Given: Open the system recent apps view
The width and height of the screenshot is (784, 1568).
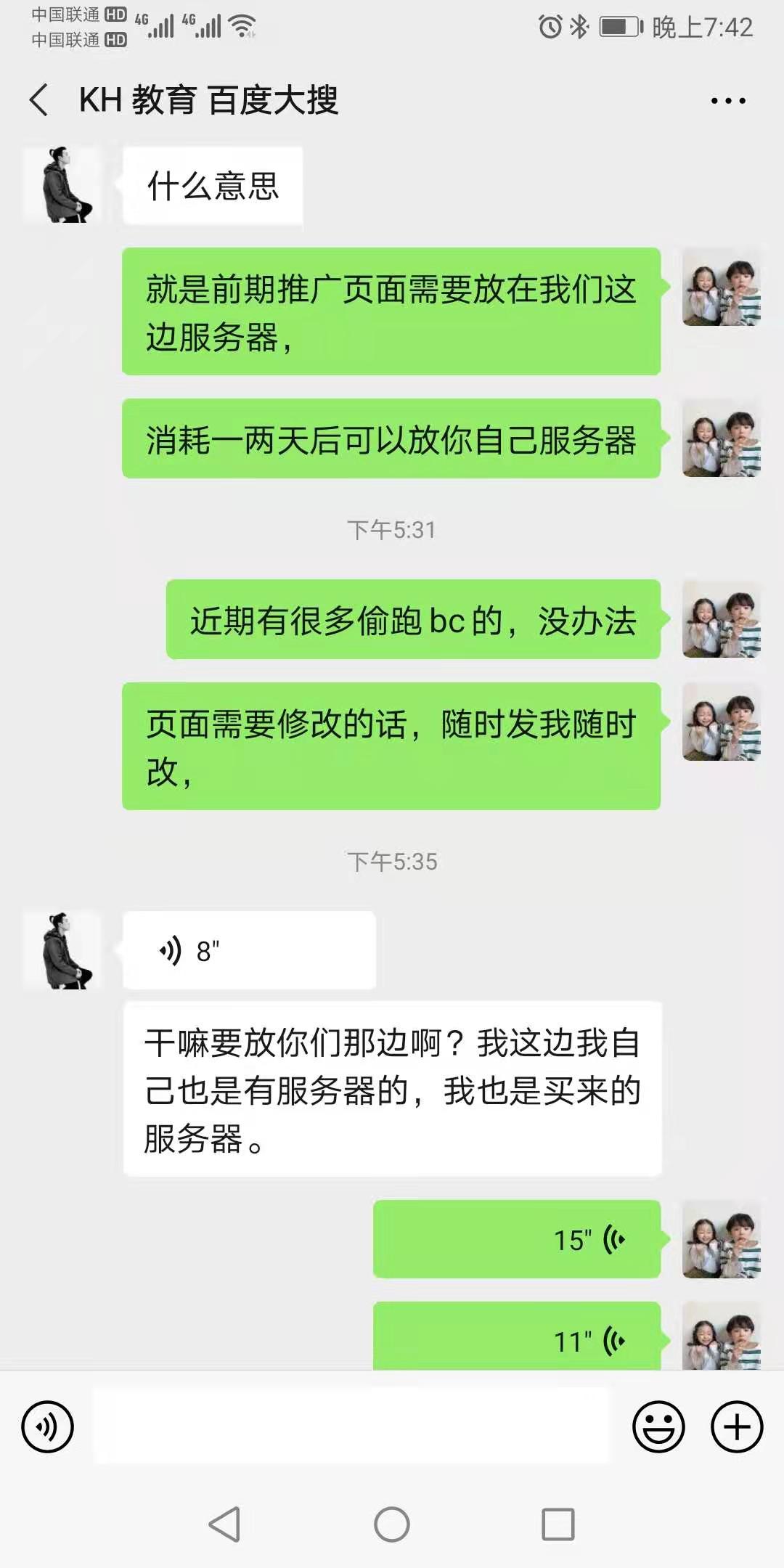Looking at the screenshot, I should tap(558, 1524).
